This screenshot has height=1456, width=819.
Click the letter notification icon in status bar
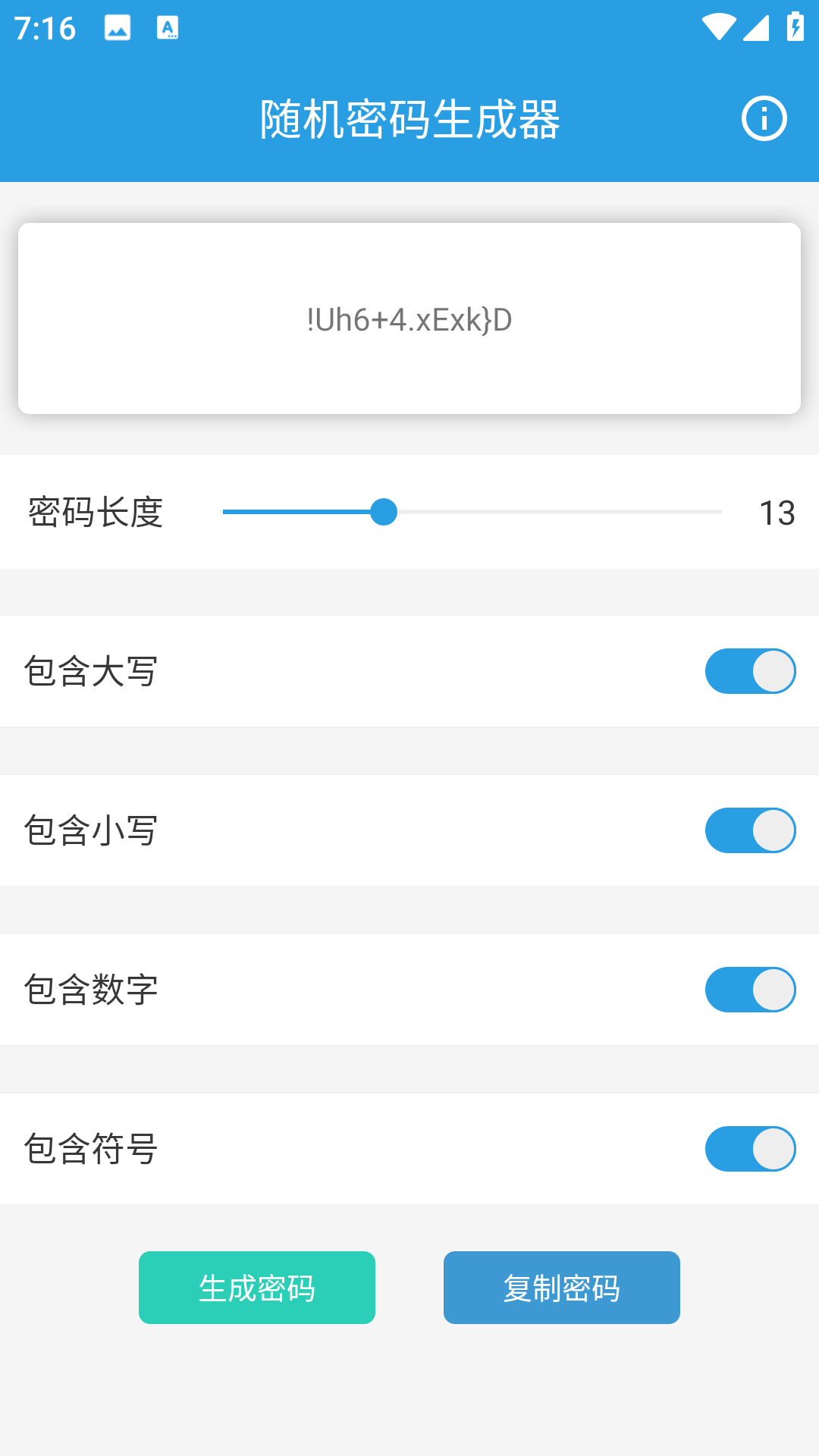point(166,27)
